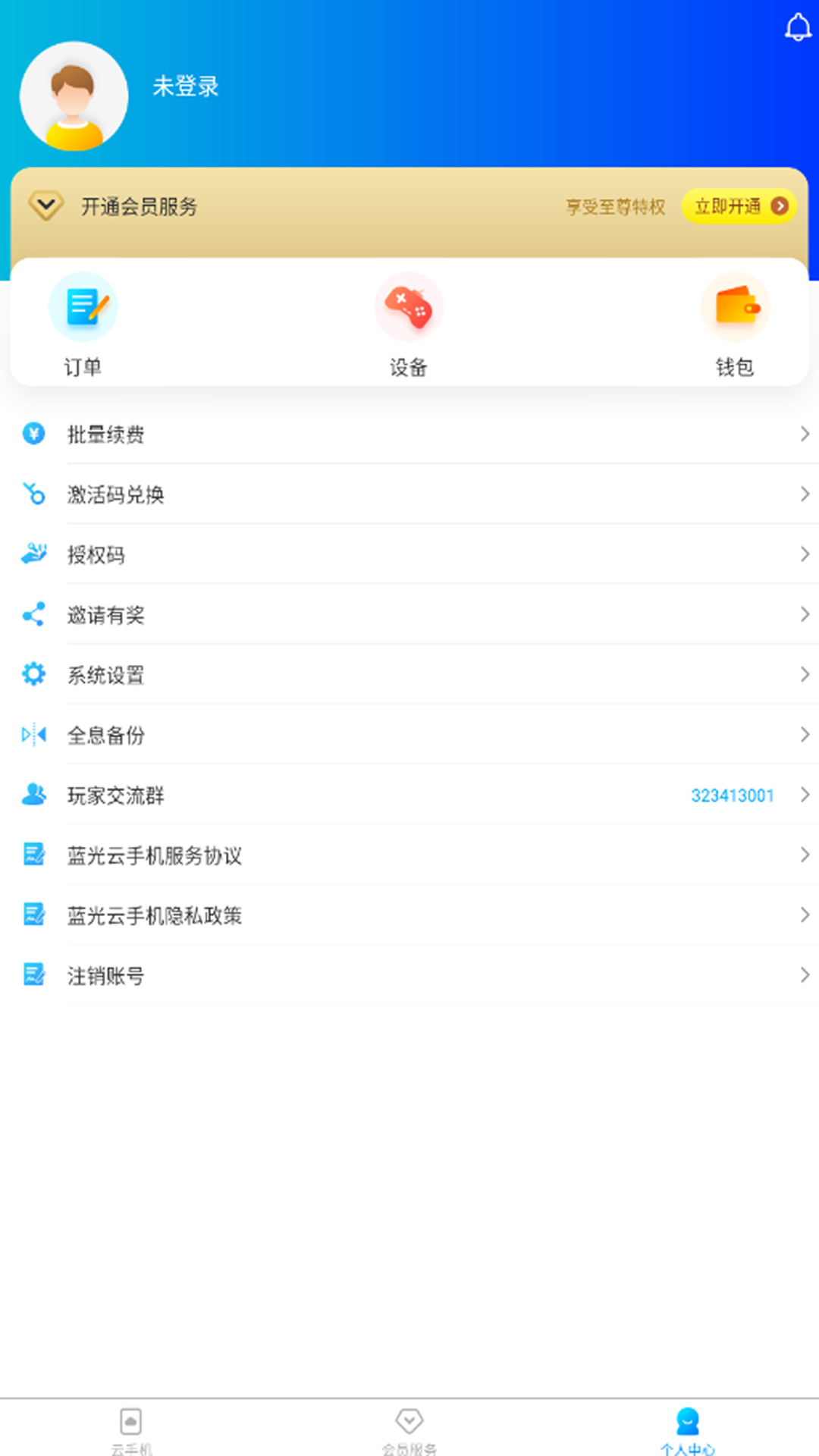Screen dimensions: 819x1456
Task: Click the 系统设置 gear icon
Action: [33, 674]
